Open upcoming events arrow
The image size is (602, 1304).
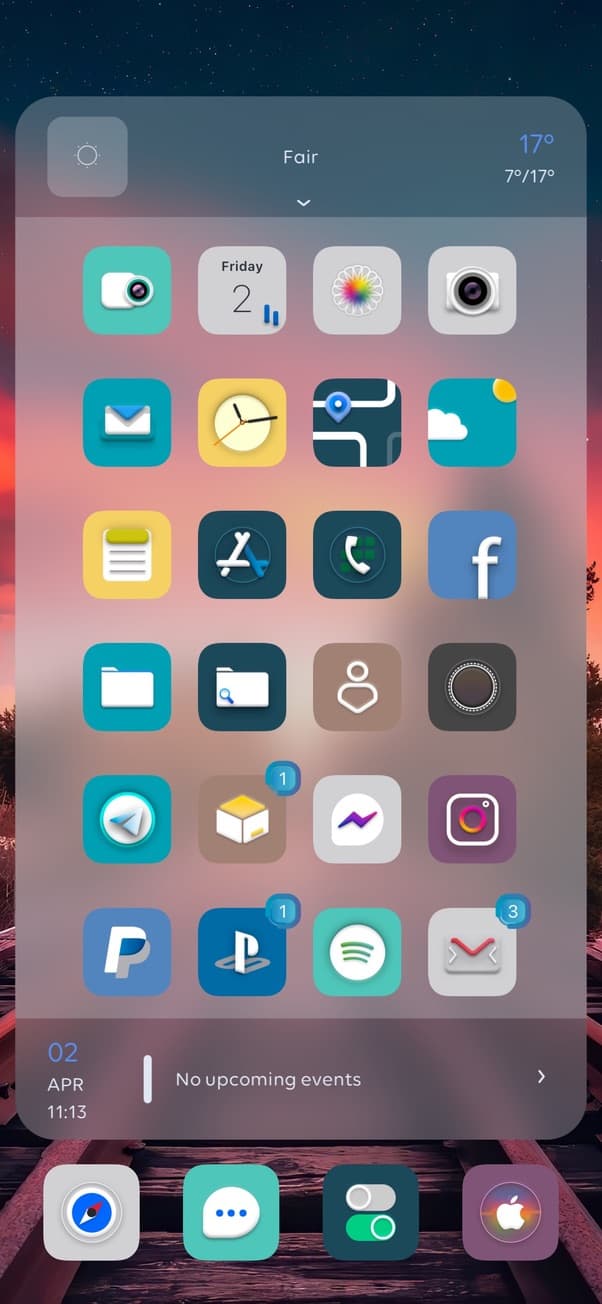pos(541,1077)
